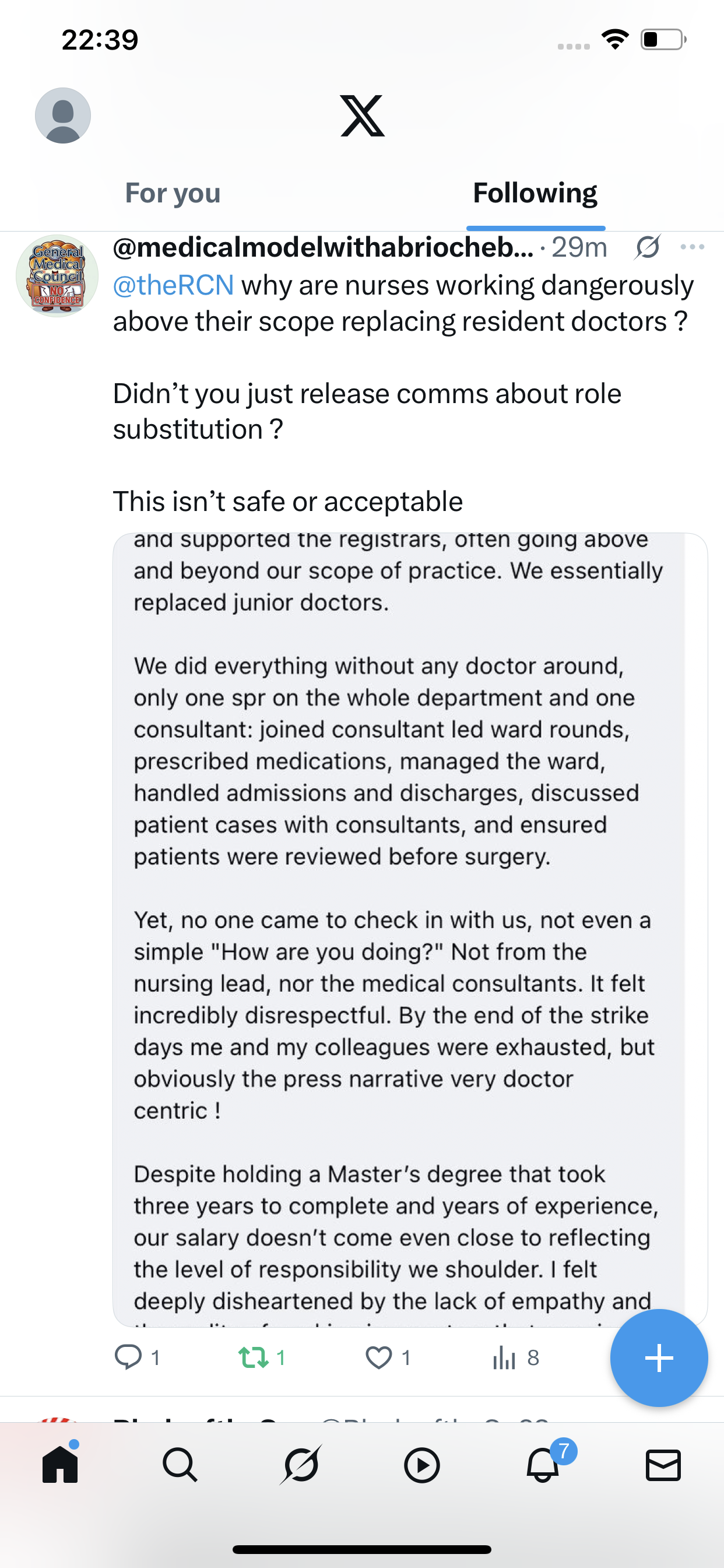Open the medicalmodelwithabrioche profile picture
Viewport: 724px width, 1568px height.
click(x=57, y=276)
